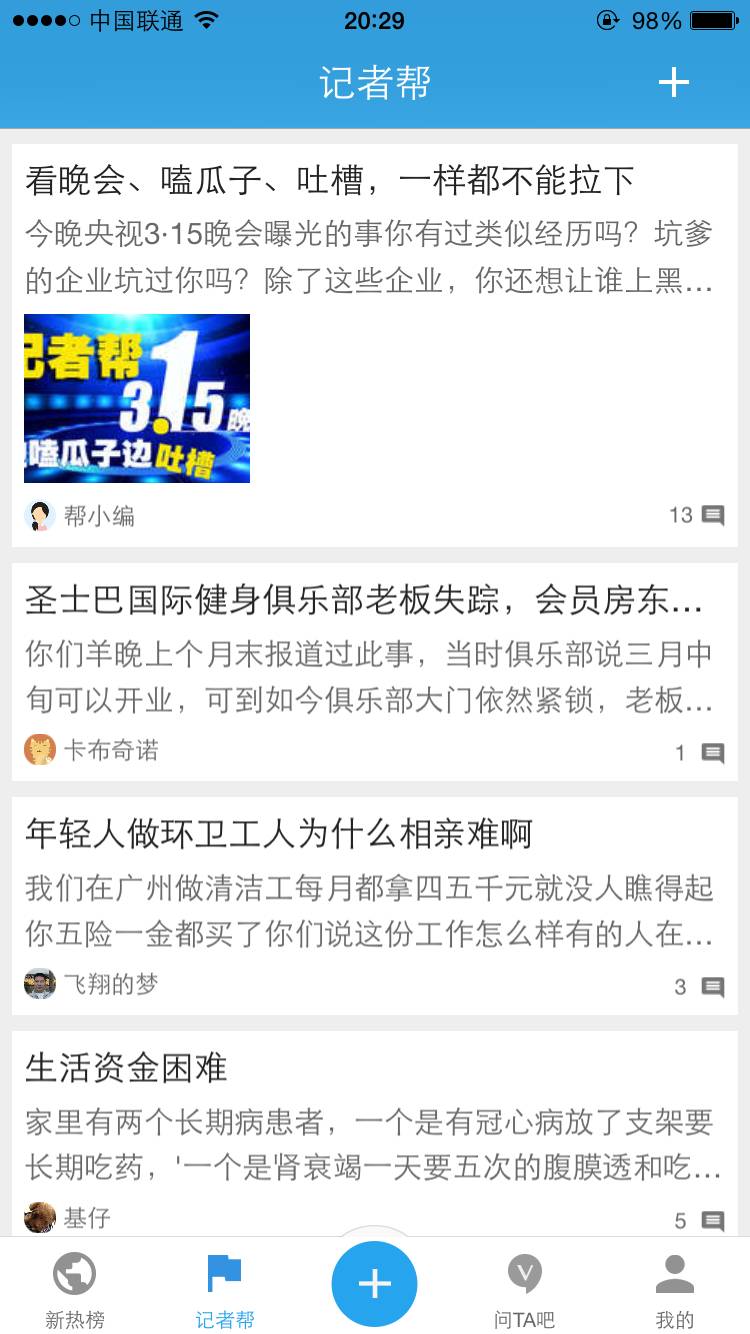The image size is (750, 1334).
Task: Open the post 看晚会、嗑瓜子、吐槽 article
Action: click(x=330, y=178)
